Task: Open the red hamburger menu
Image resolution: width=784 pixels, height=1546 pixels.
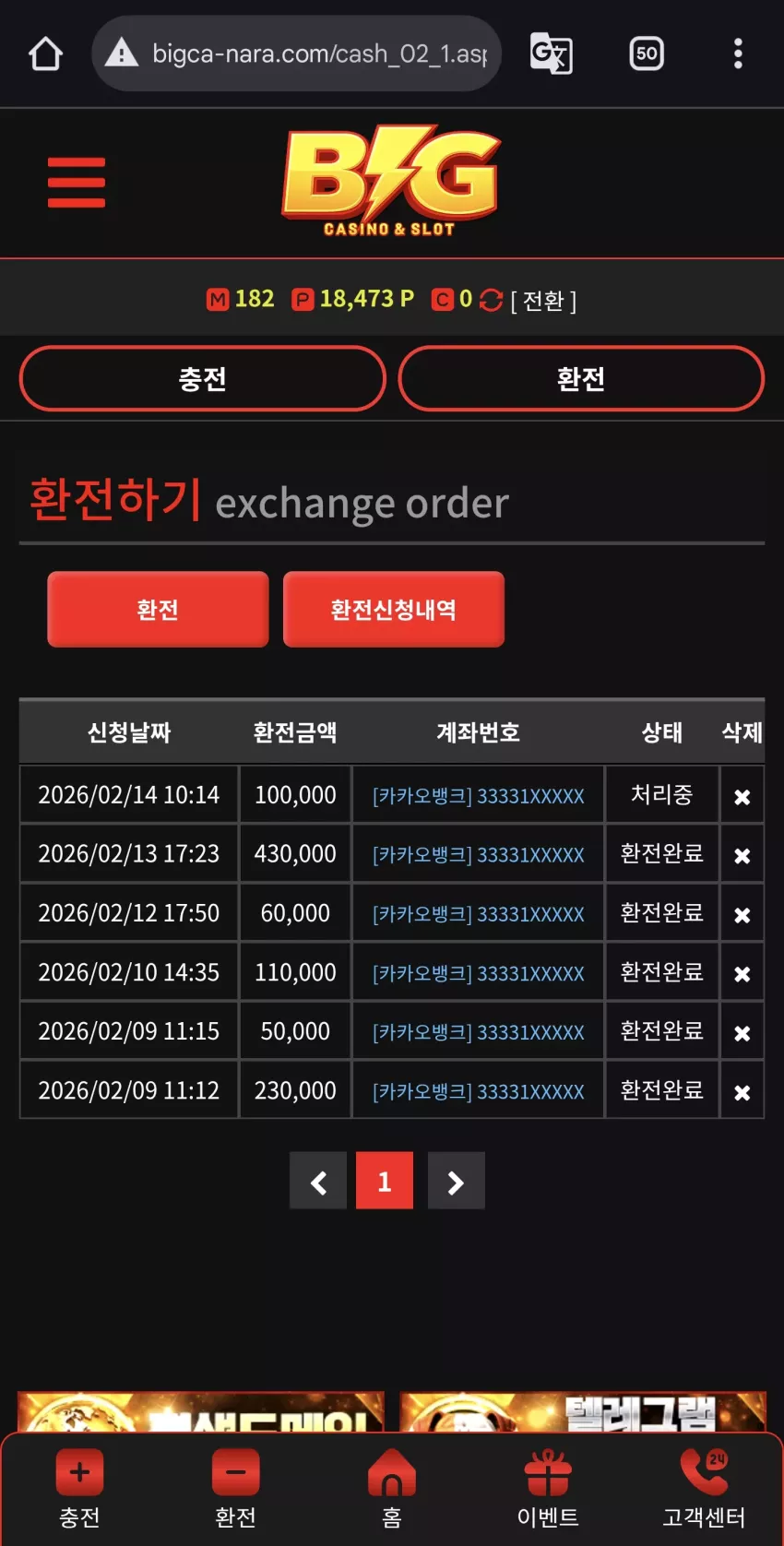Action: (x=77, y=183)
